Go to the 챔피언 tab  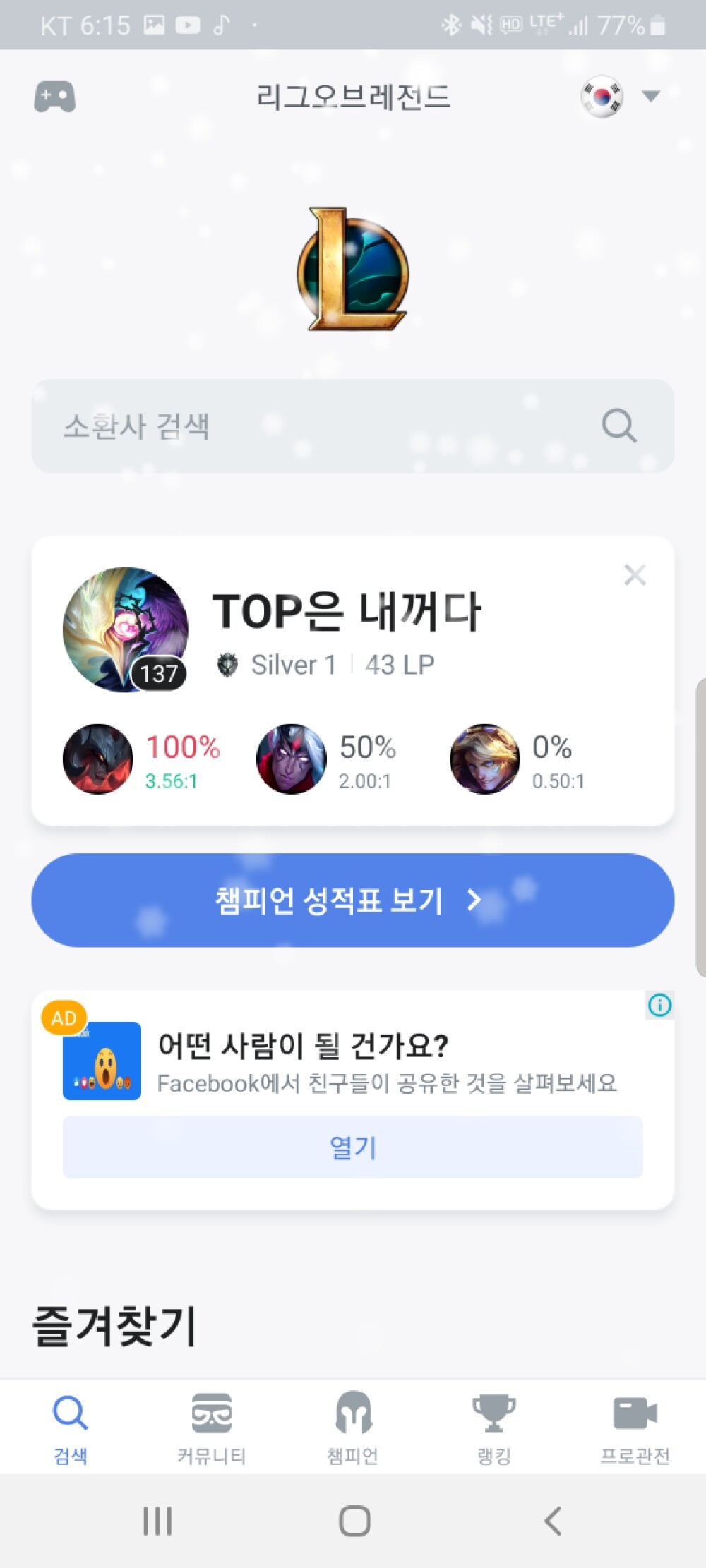pyautogui.click(x=353, y=1427)
